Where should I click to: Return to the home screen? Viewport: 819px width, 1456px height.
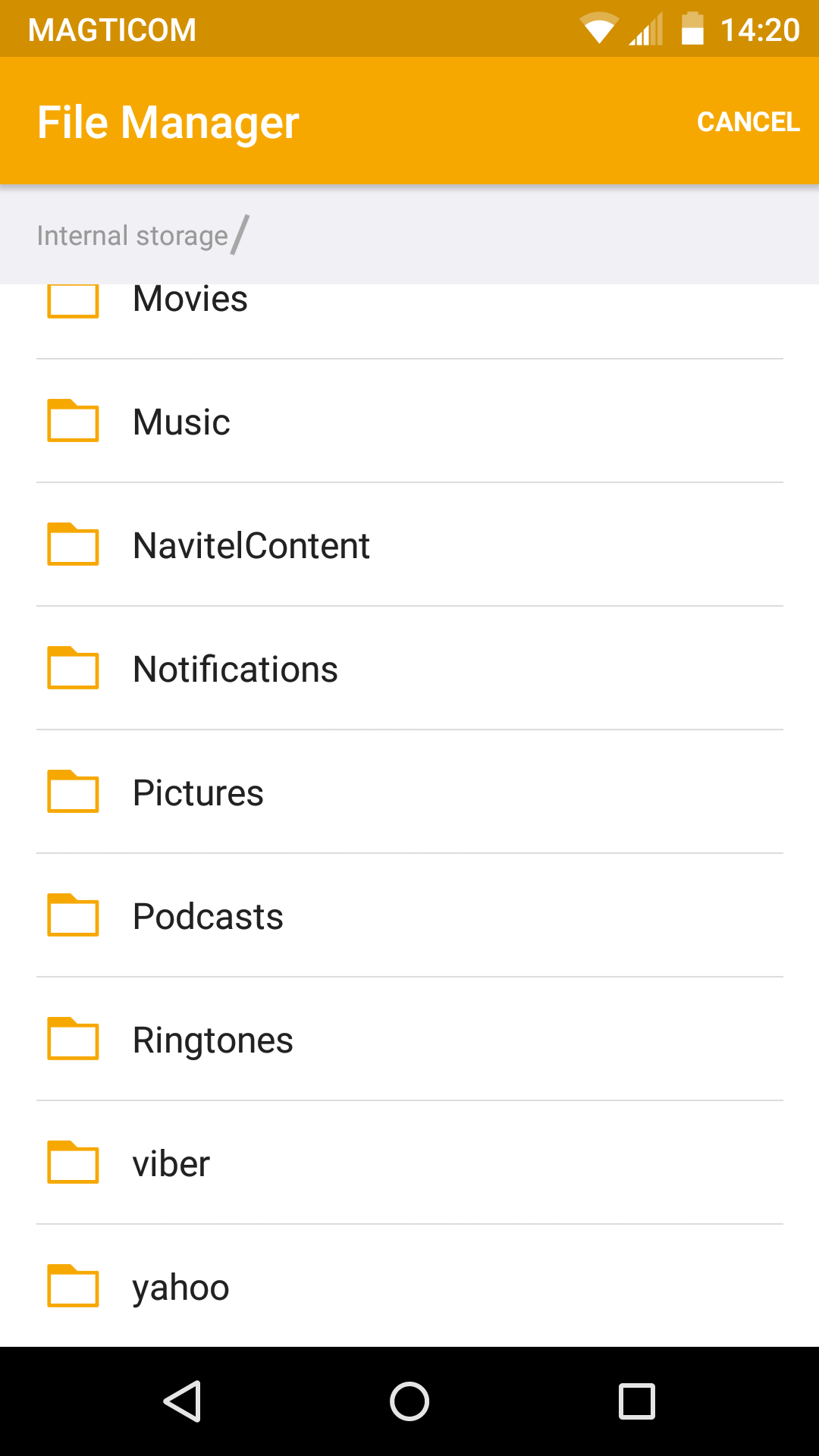(409, 1401)
